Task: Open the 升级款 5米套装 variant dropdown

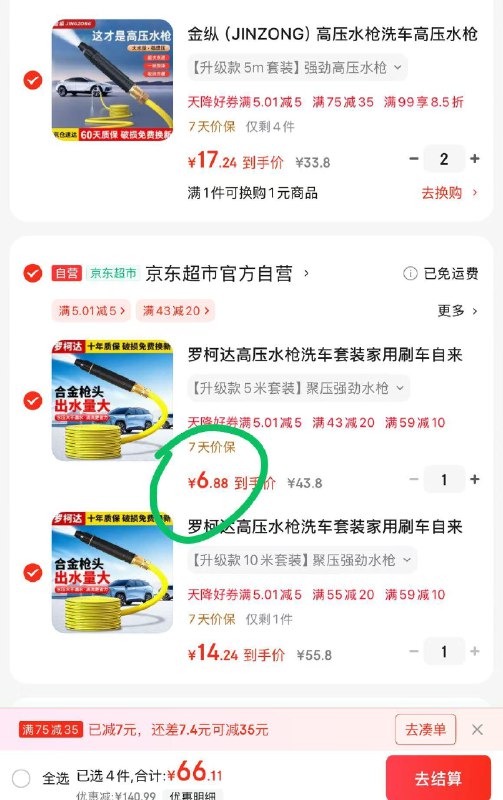Action: click(x=298, y=388)
